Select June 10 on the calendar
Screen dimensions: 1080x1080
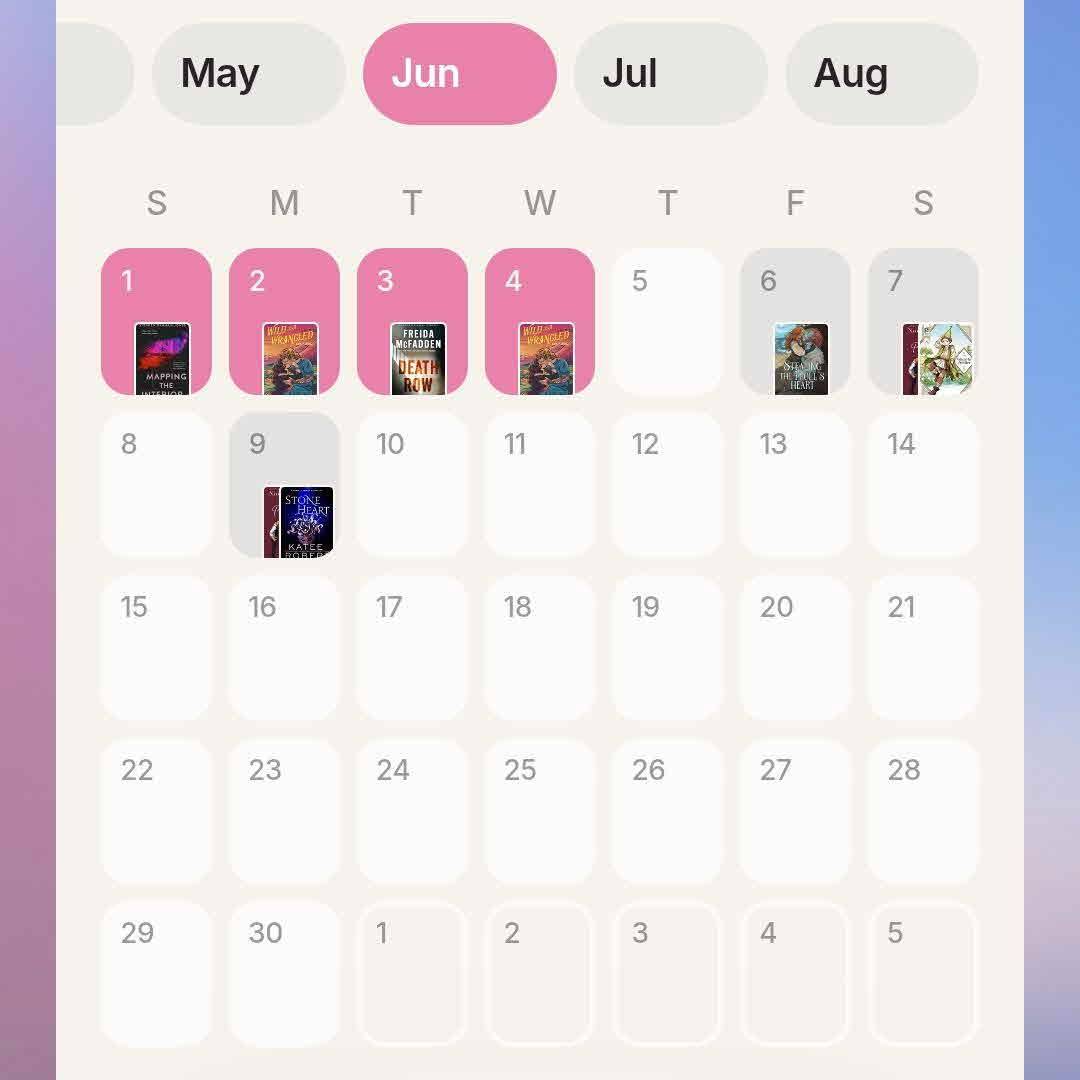click(x=412, y=484)
